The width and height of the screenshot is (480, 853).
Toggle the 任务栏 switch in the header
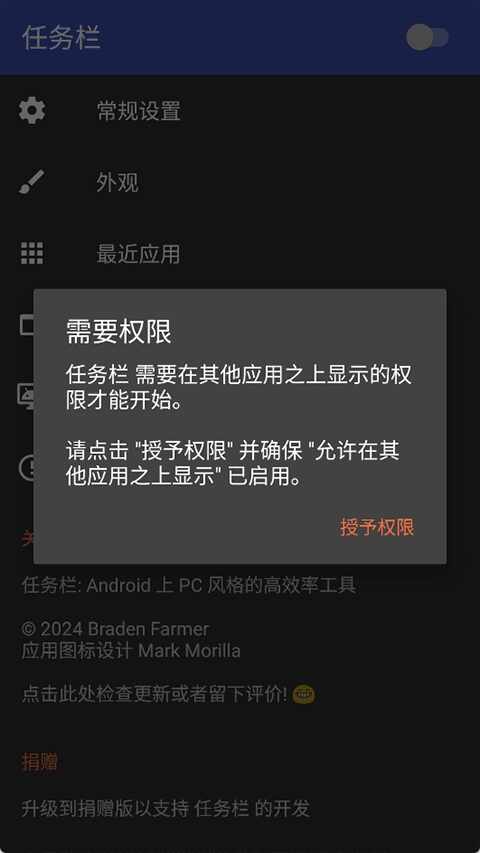[427, 38]
